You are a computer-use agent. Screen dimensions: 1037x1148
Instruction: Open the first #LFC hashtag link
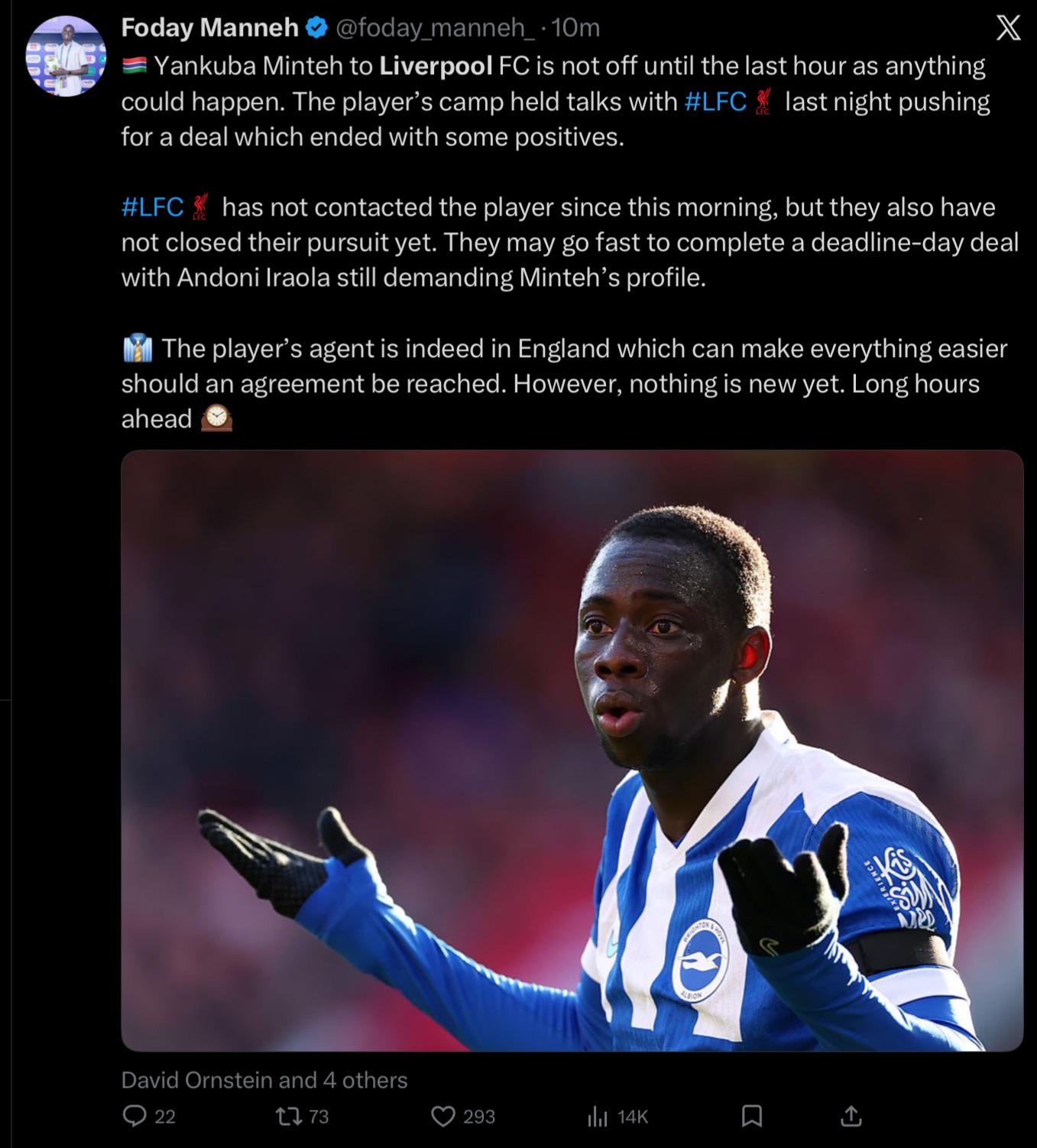(715, 102)
